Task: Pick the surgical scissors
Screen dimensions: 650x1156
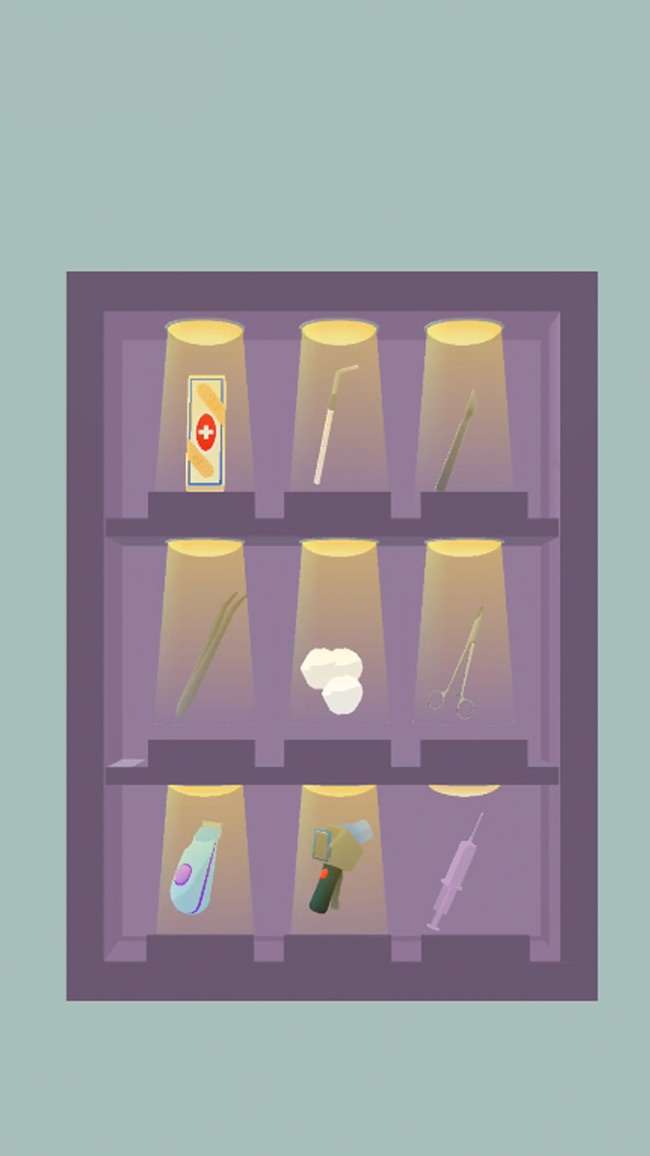Action: point(459,667)
